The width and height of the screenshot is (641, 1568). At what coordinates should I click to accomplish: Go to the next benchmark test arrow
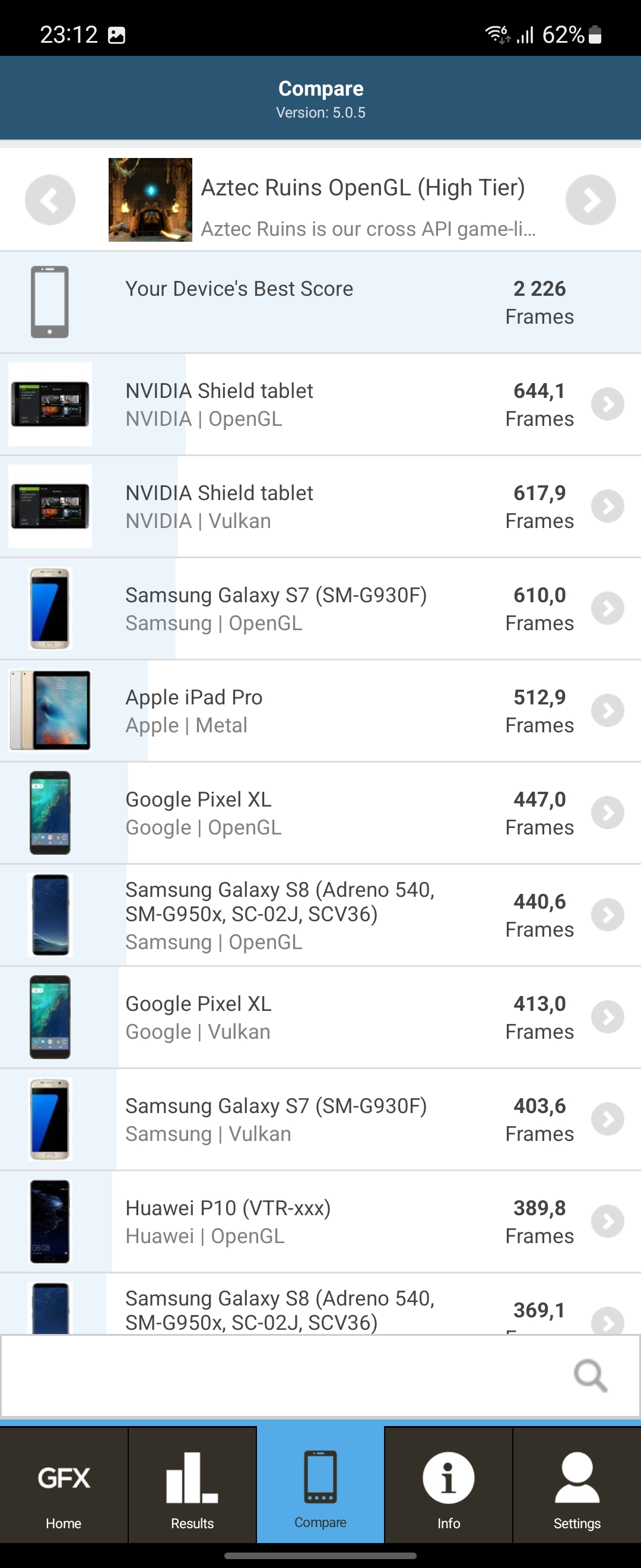tap(591, 200)
